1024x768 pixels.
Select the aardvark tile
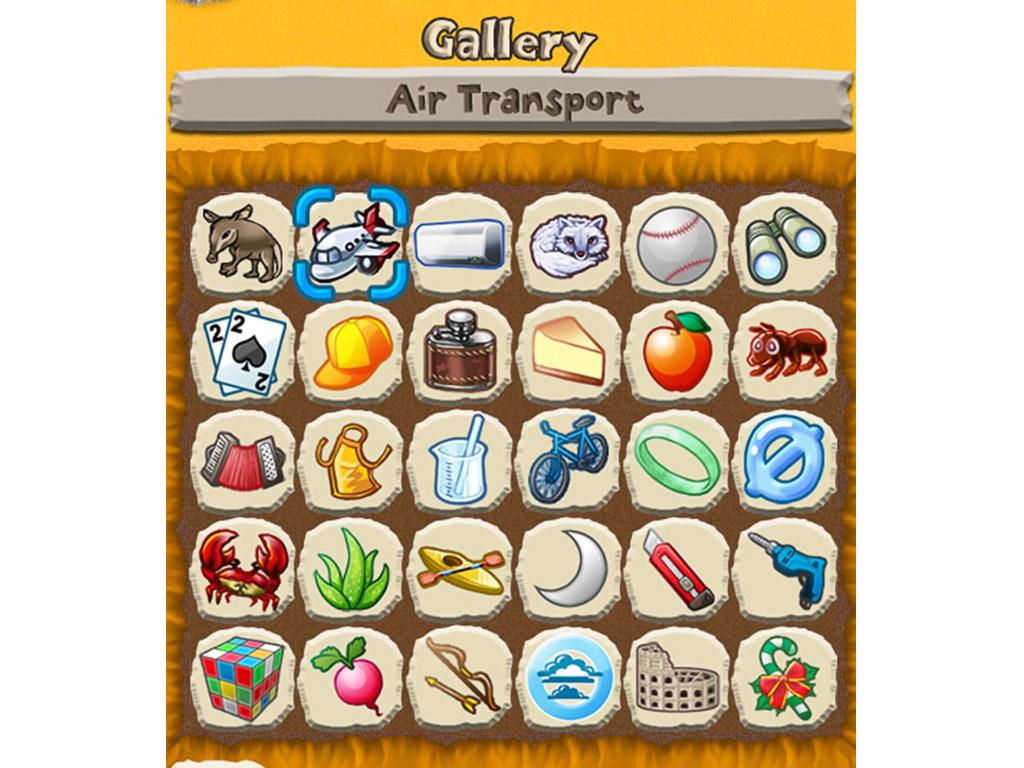[x=242, y=243]
